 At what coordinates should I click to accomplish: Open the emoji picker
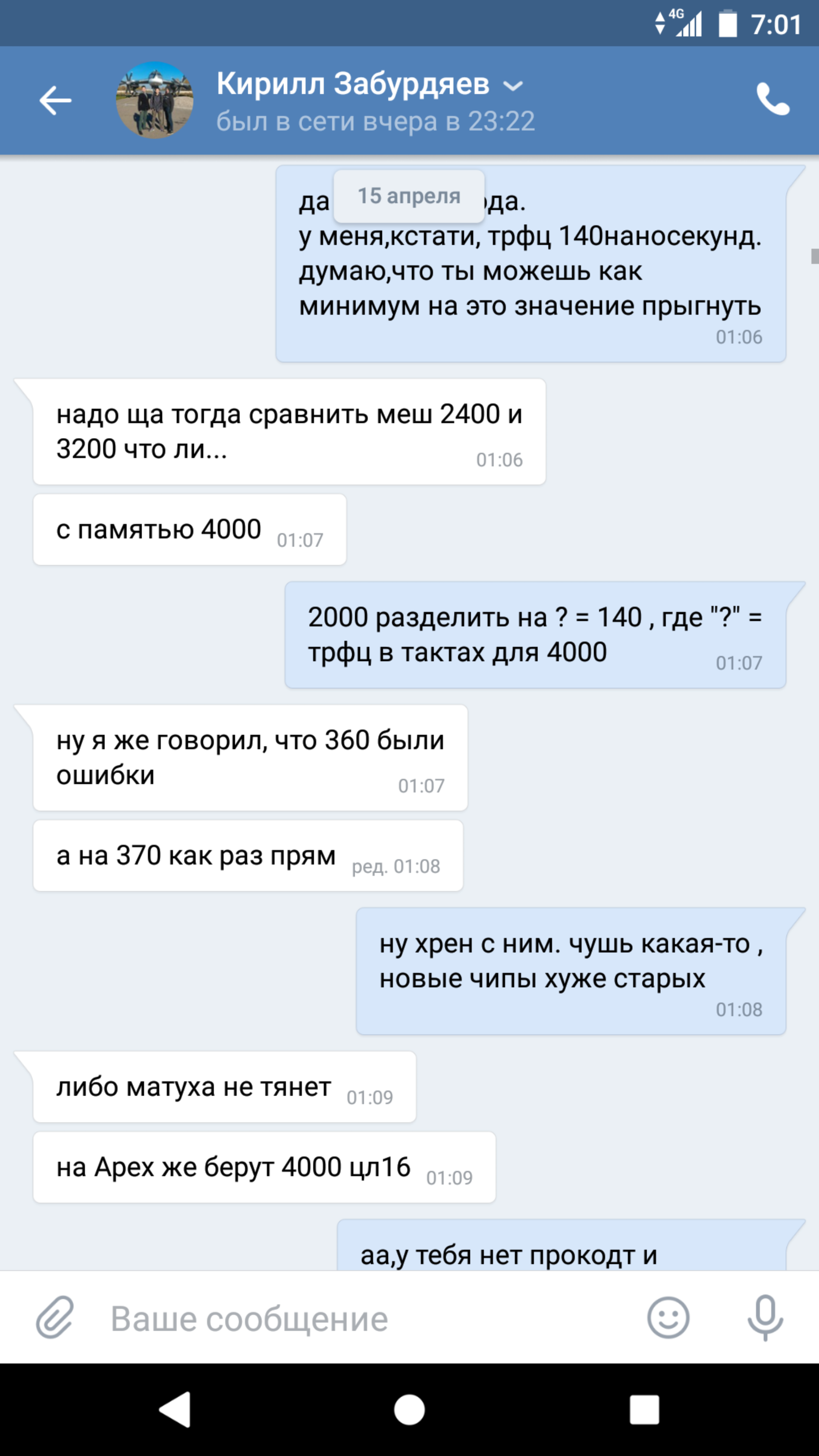pos(667,1318)
